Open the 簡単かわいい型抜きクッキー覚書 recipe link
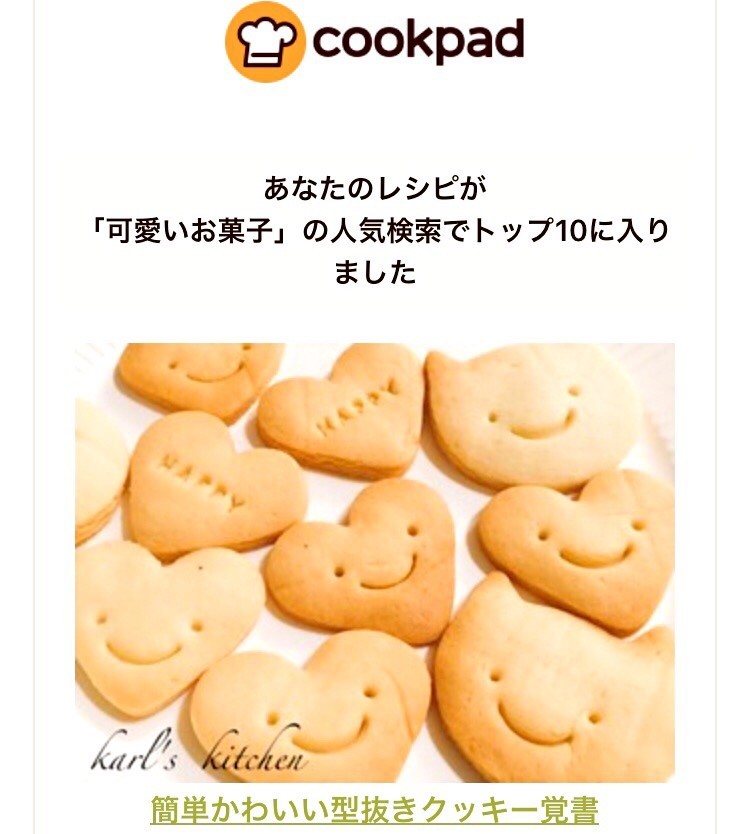 click(x=374, y=809)
